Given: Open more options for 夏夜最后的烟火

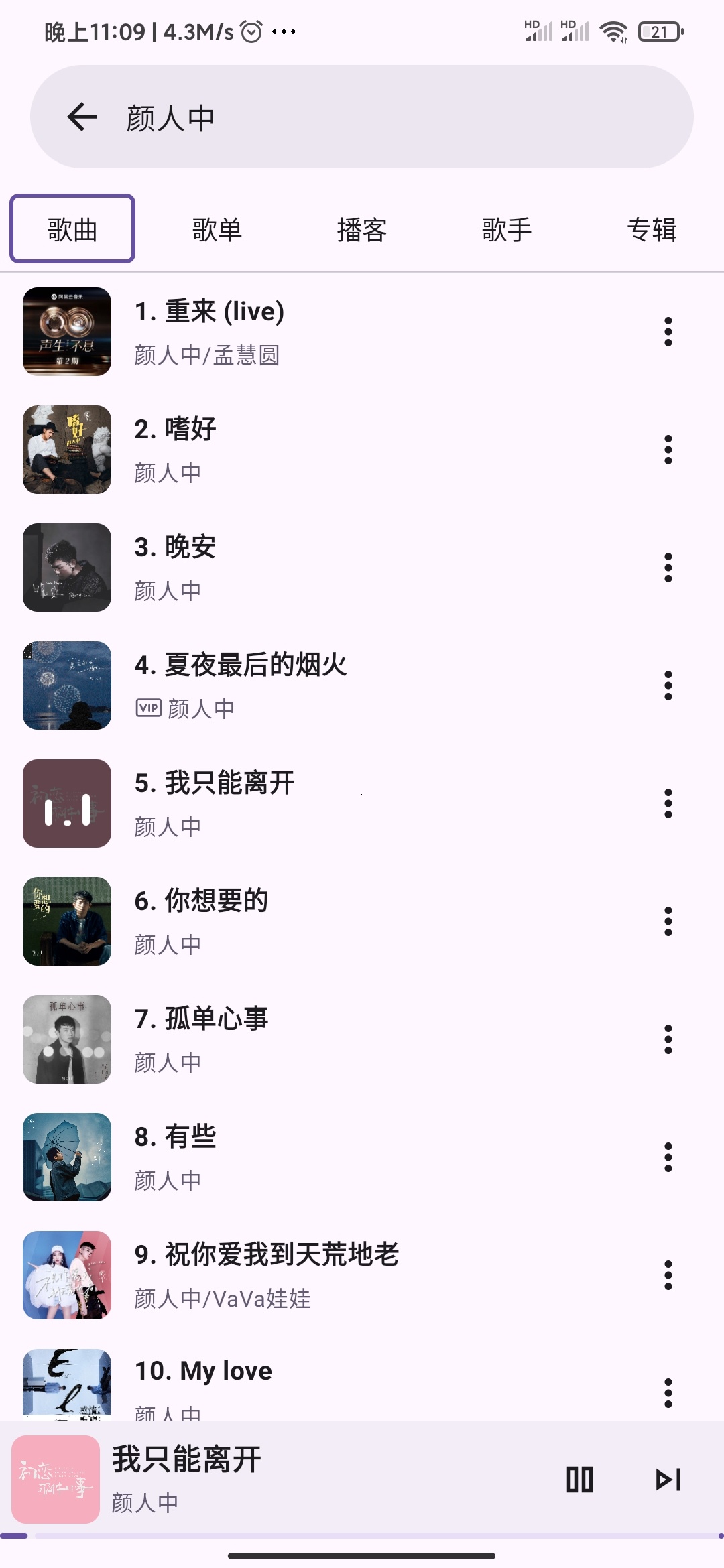Looking at the screenshot, I should tap(668, 685).
